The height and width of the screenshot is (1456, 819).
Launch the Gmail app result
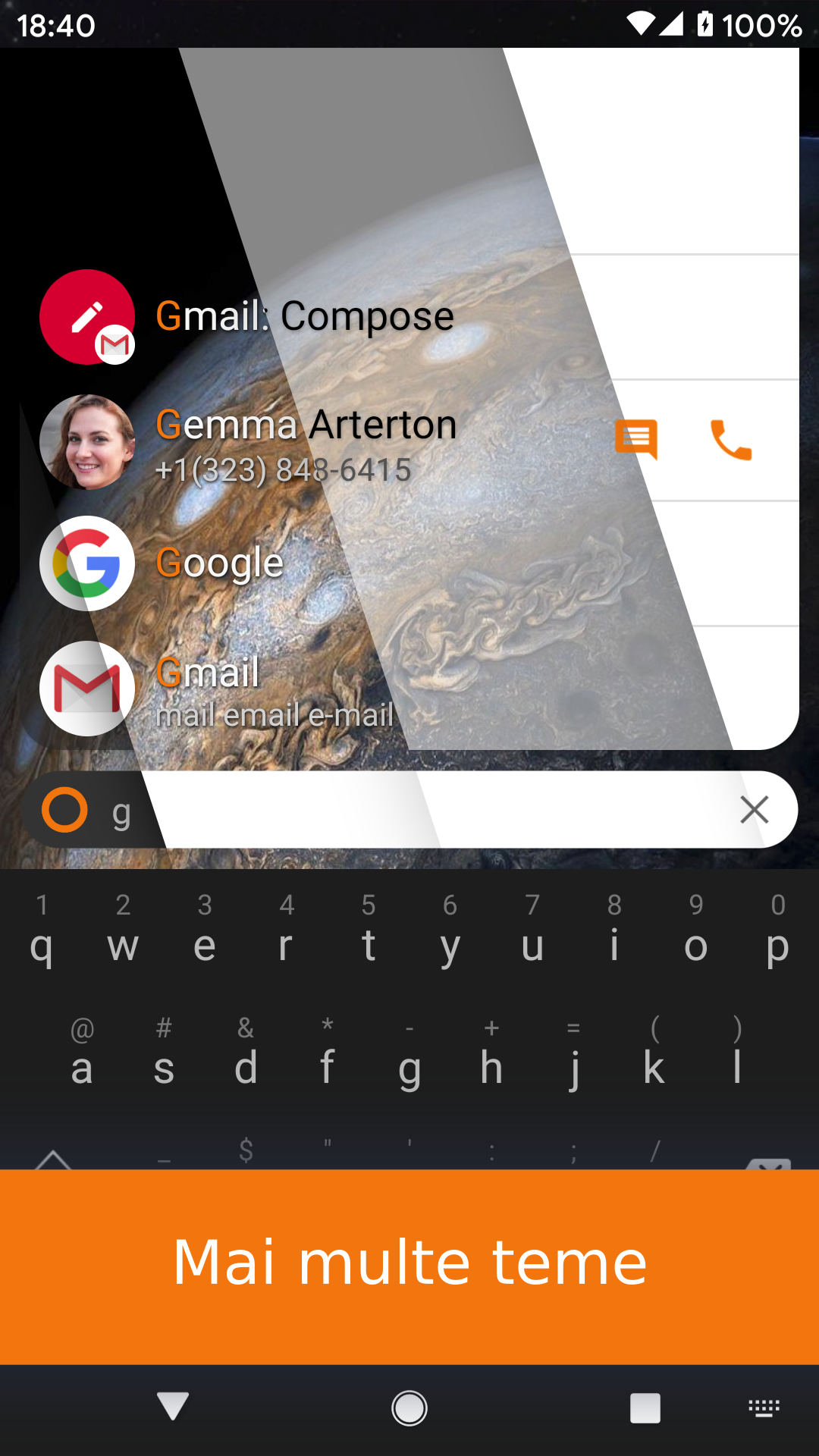point(409,689)
